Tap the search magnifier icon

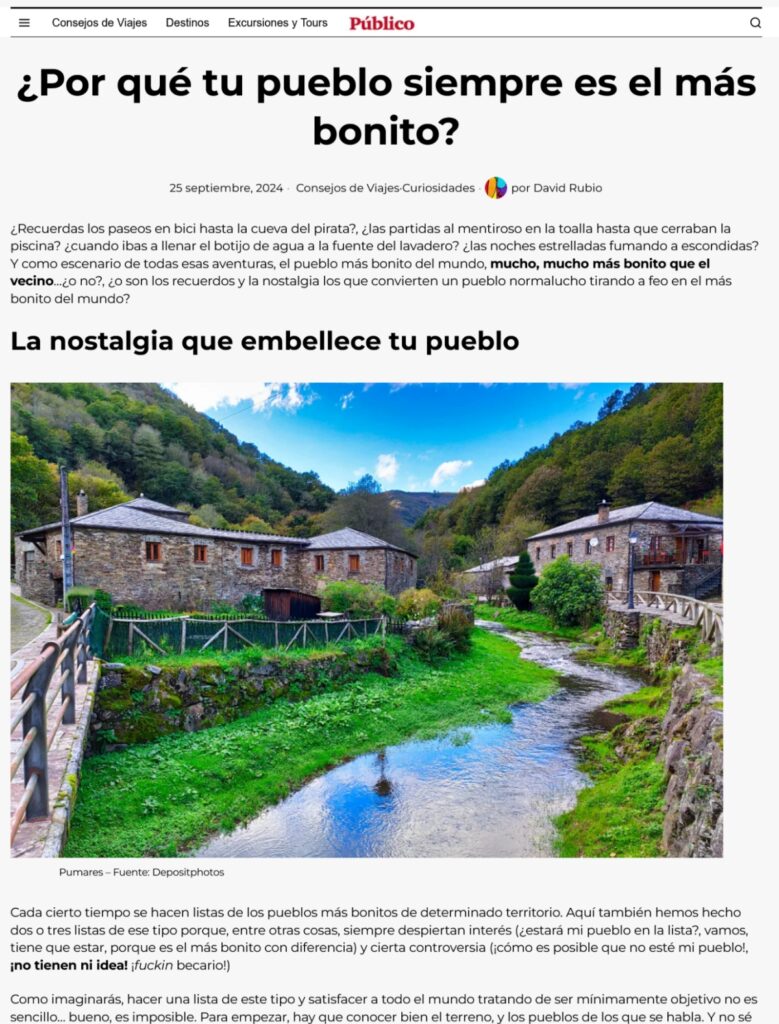pyautogui.click(x=755, y=23)
